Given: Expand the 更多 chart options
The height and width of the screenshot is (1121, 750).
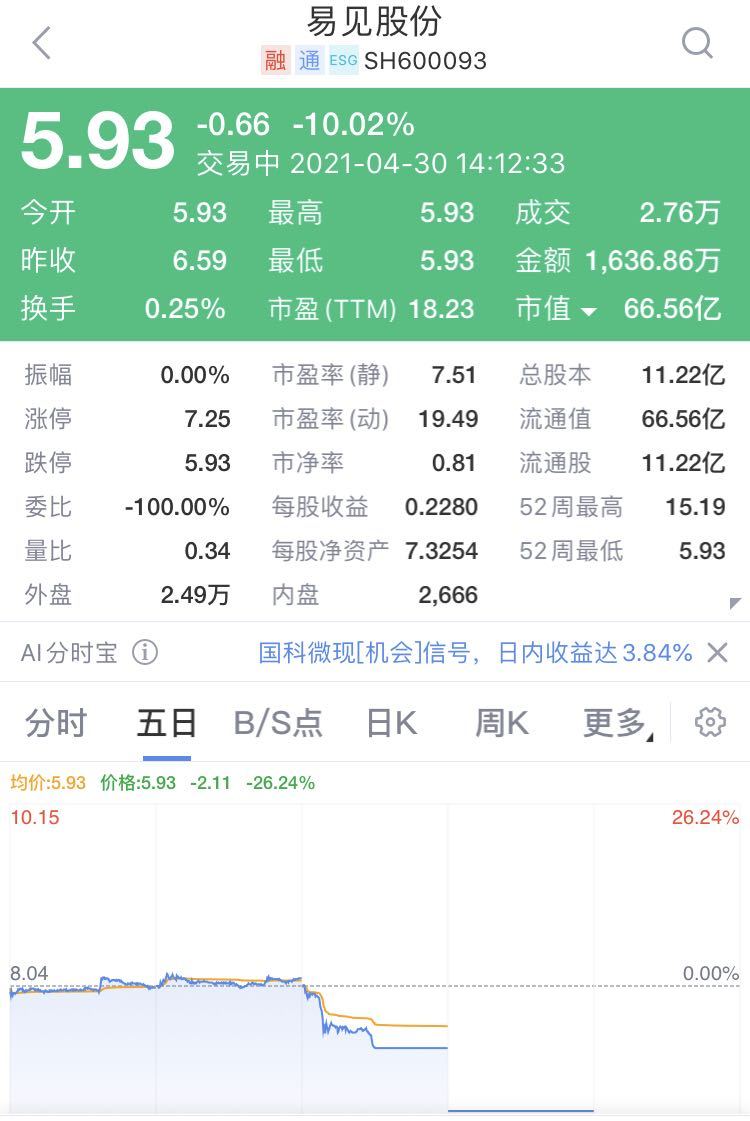Looking at the screenshot, I should click(x=616, y=722).
